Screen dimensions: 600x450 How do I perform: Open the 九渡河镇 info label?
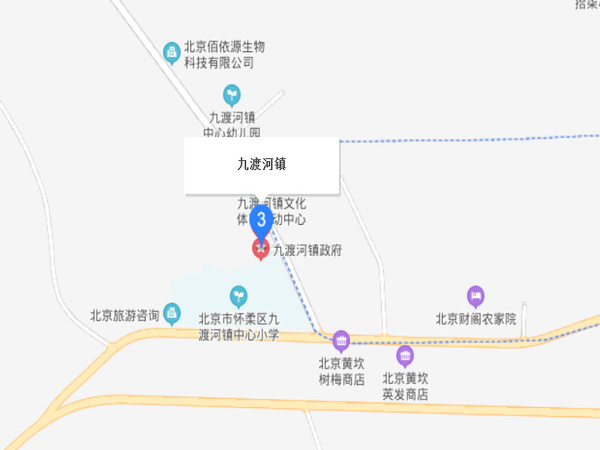pos(262,165)
